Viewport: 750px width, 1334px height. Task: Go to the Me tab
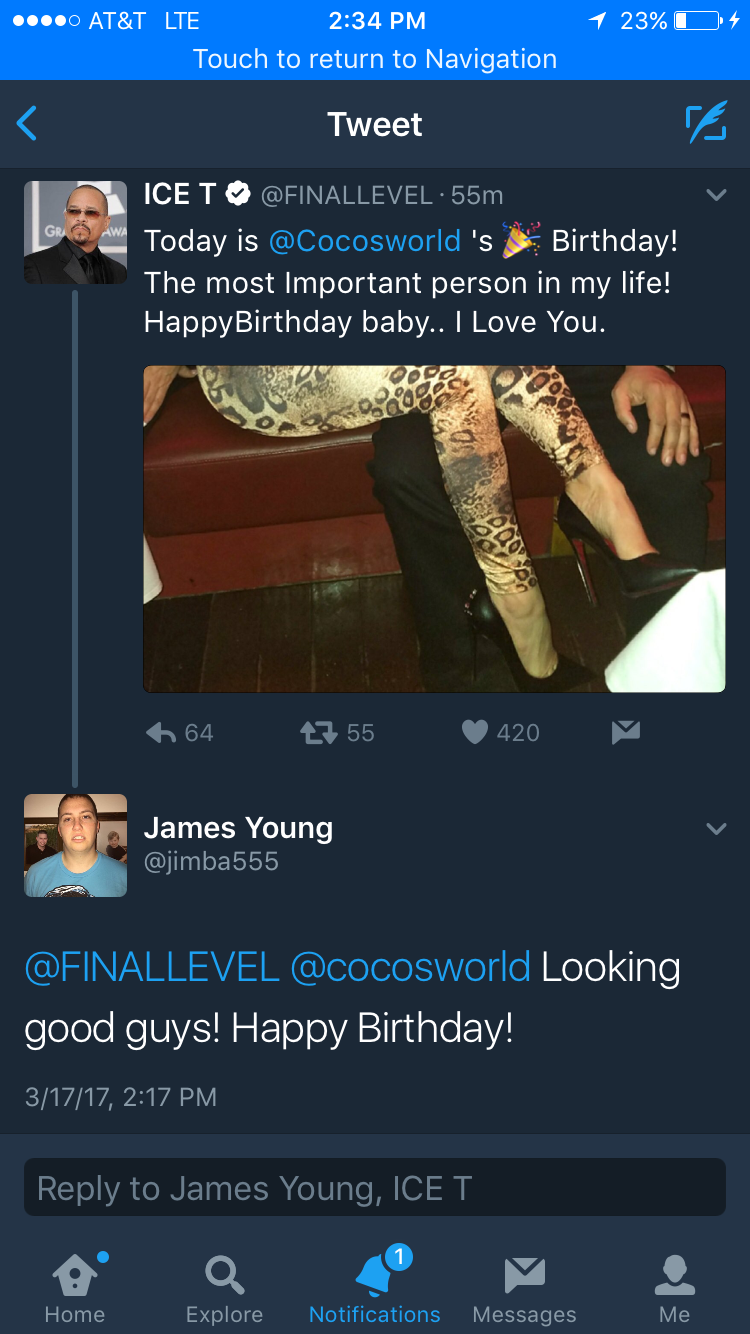click(x=674, y=1288)
